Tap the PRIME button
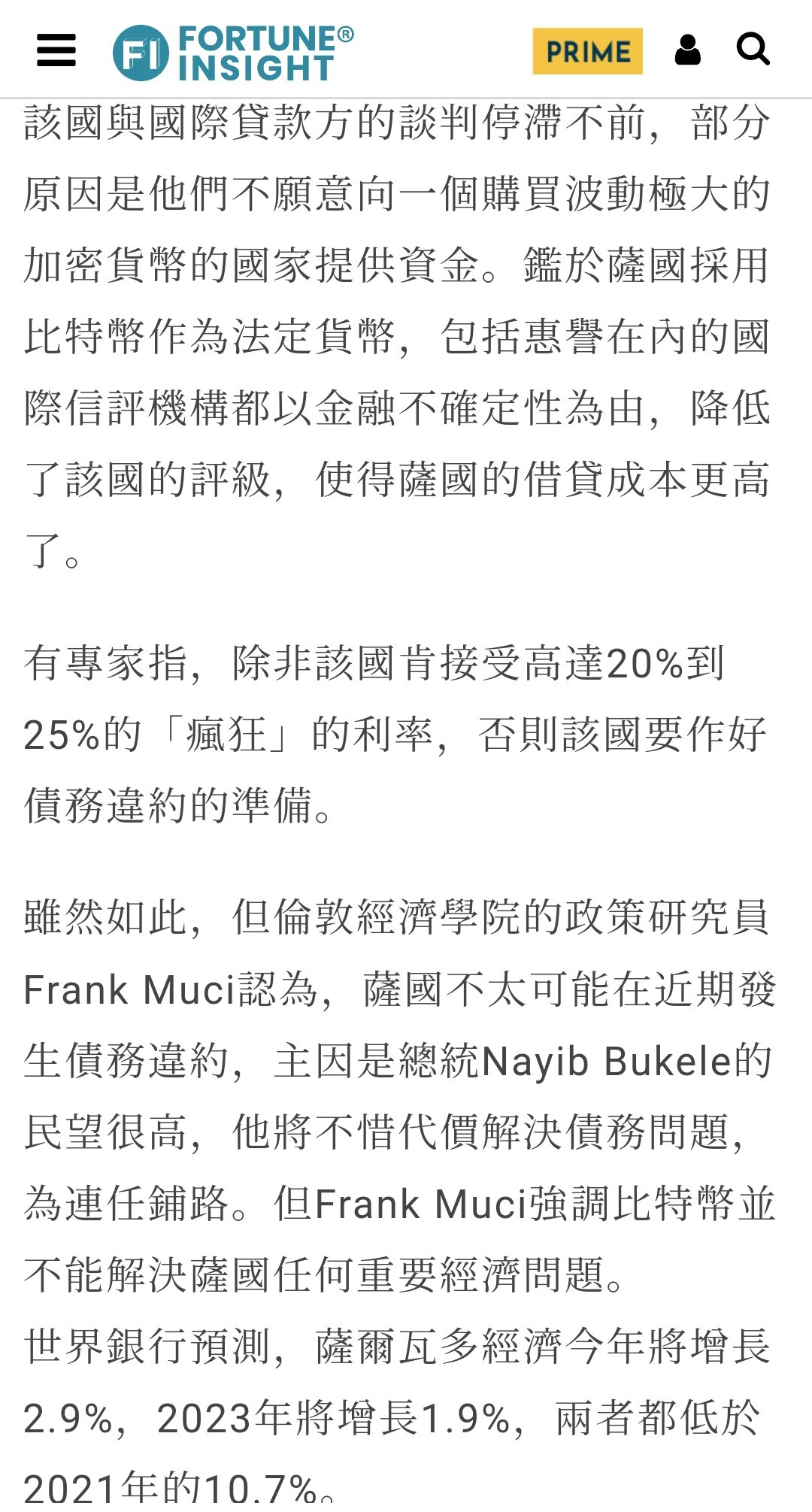This screenshot has height=1512, width=812. pyautogui.click(x=587, y=51)
